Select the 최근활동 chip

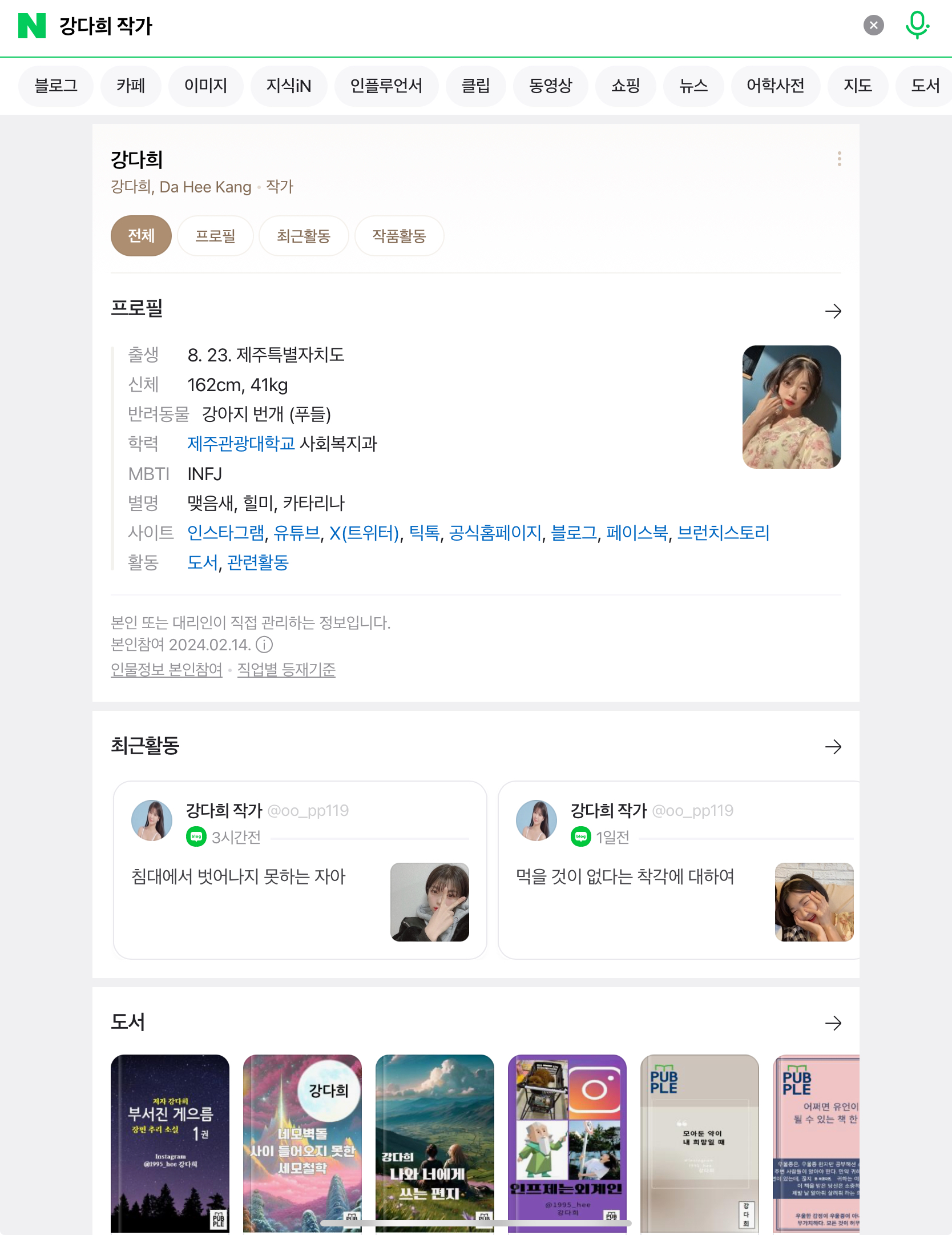(x=304, y=236)
